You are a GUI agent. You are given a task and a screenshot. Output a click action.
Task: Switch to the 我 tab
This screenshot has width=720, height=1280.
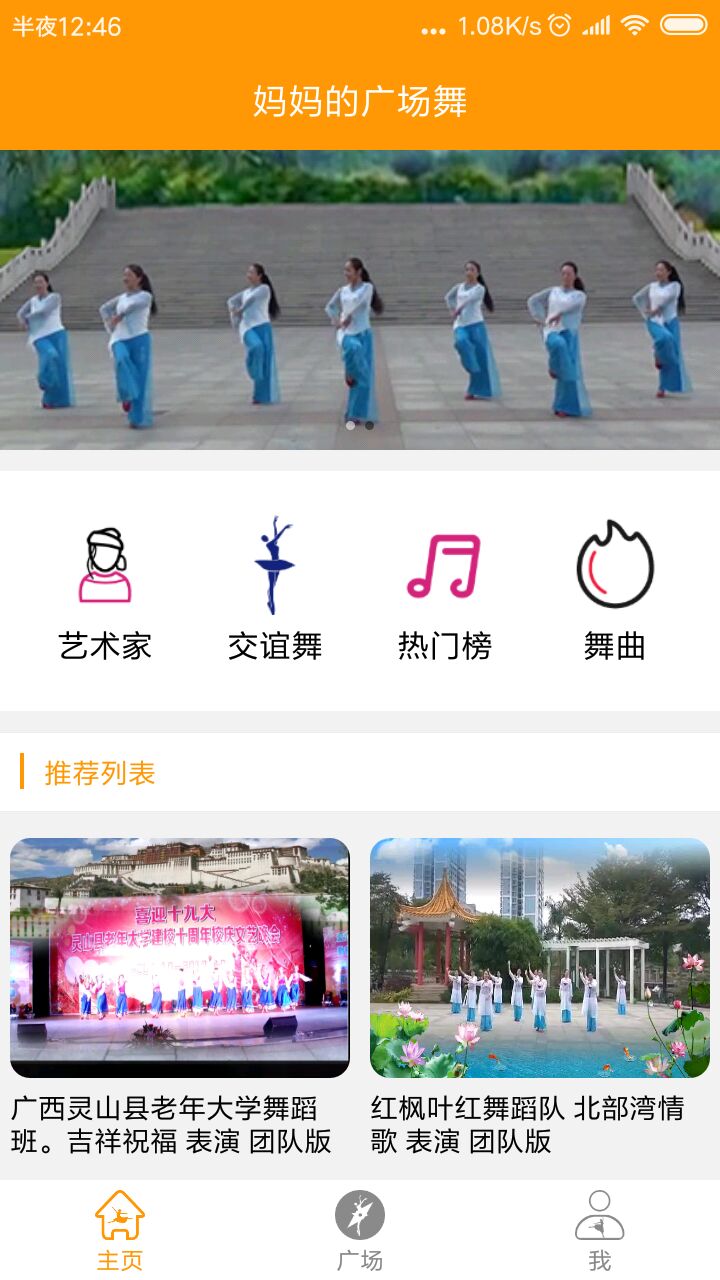(x=599, y=1230)
